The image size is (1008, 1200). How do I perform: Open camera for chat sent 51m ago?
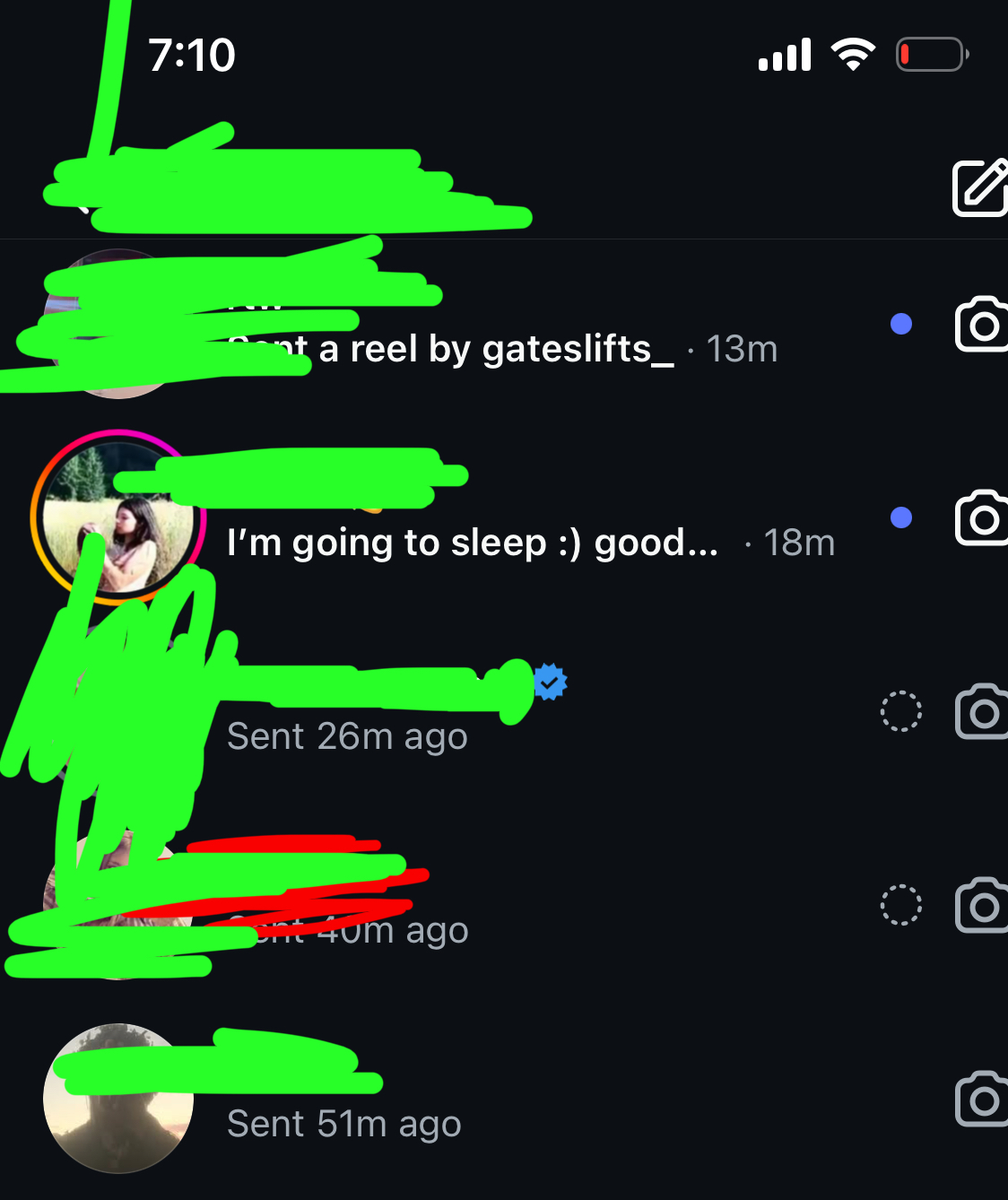click(982, 1099)
